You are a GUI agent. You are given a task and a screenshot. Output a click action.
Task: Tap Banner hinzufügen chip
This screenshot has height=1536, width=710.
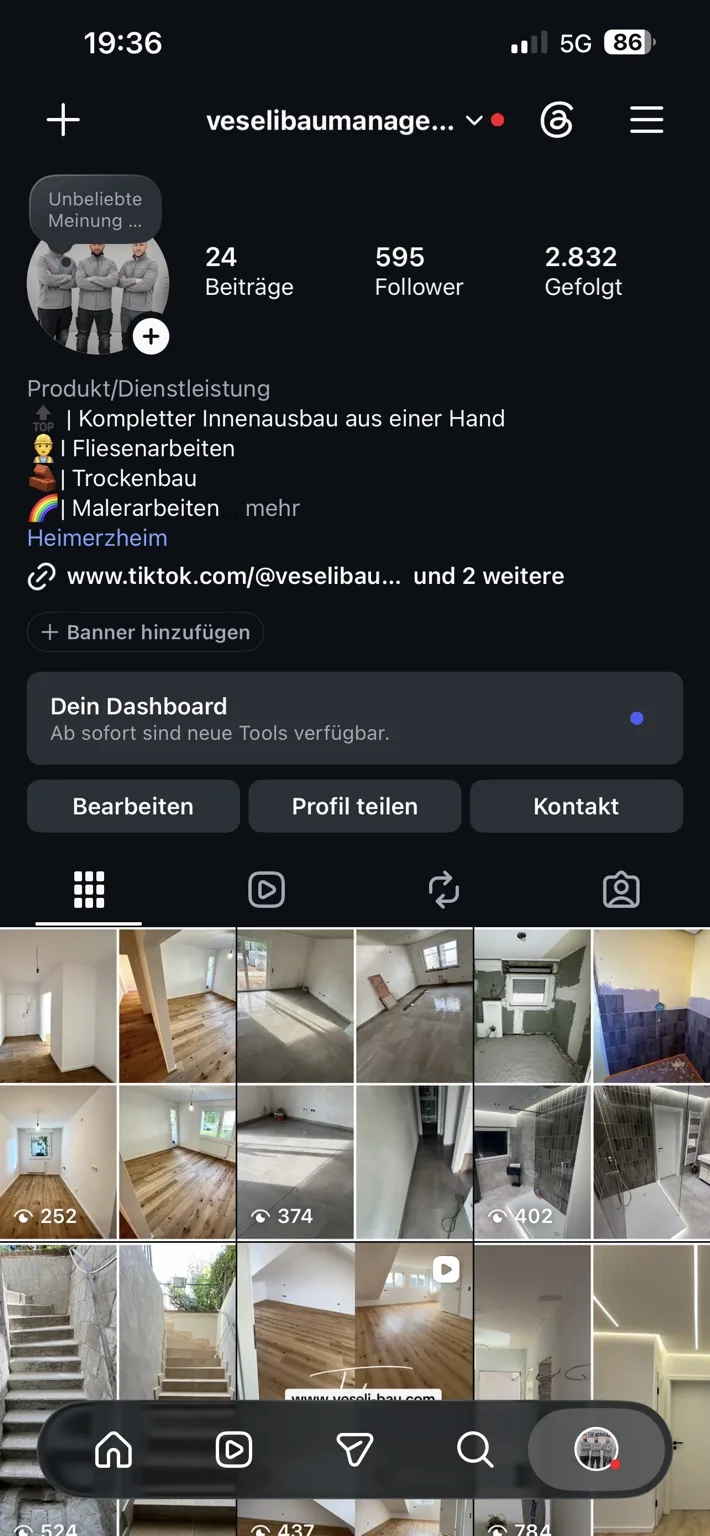click(146, 632)
